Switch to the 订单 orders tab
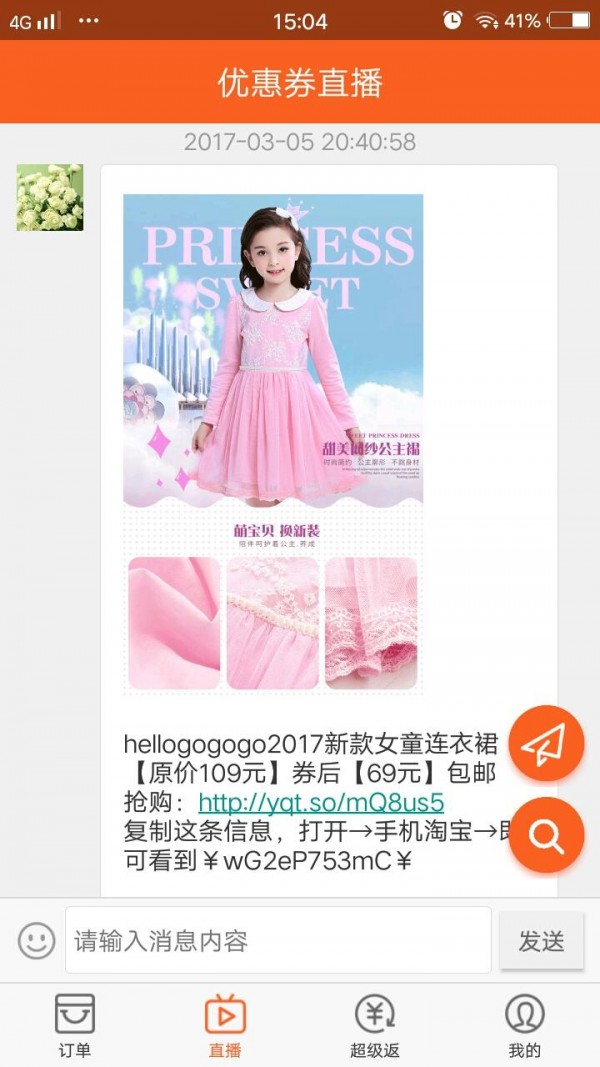Image resolution: width=600 pixels, height=1067 pixels. 75,1026
